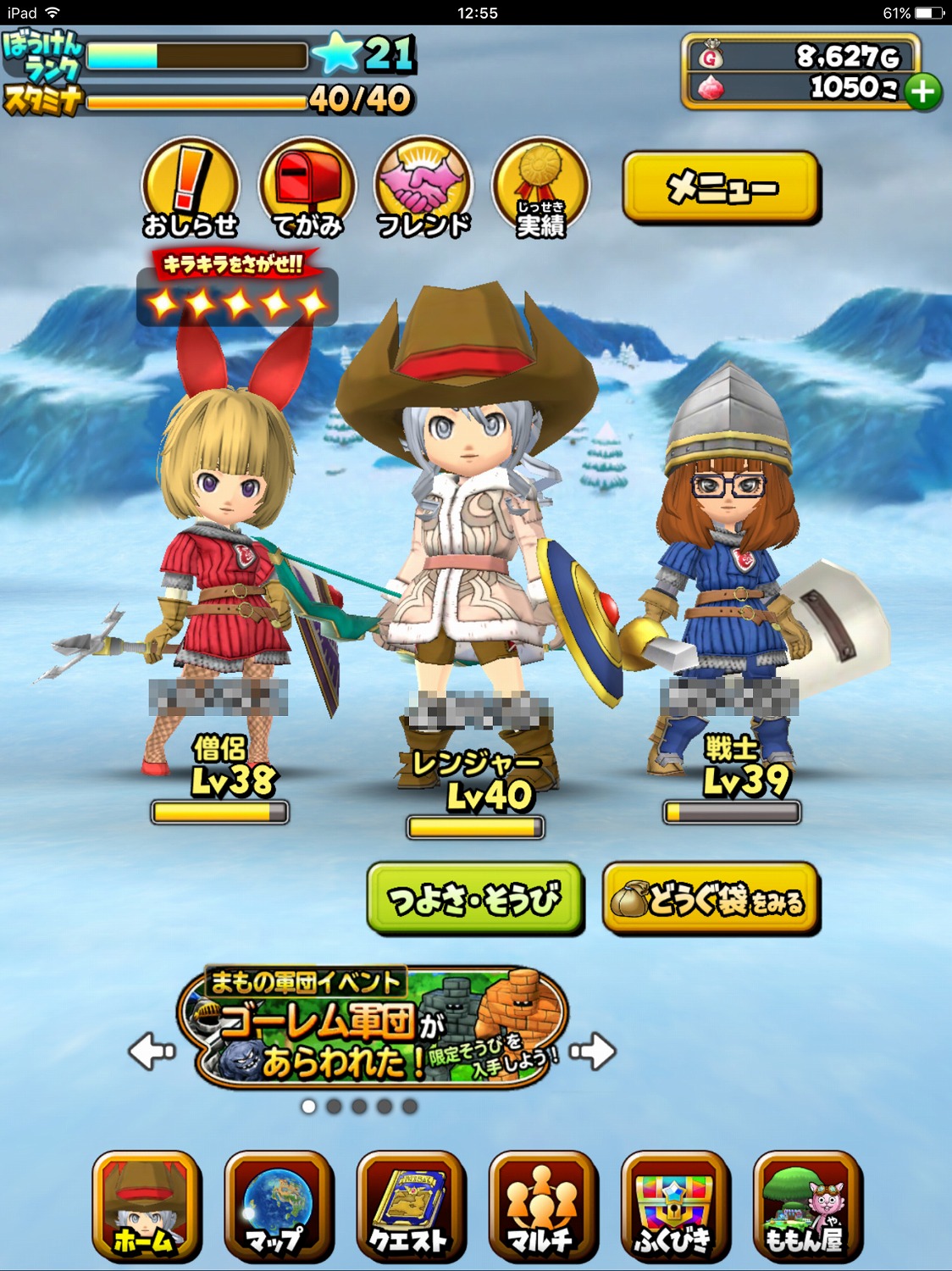952x1271 pixels.
Task: Check the どうぐ袋をみる item bag
Action: coord(711,900)
